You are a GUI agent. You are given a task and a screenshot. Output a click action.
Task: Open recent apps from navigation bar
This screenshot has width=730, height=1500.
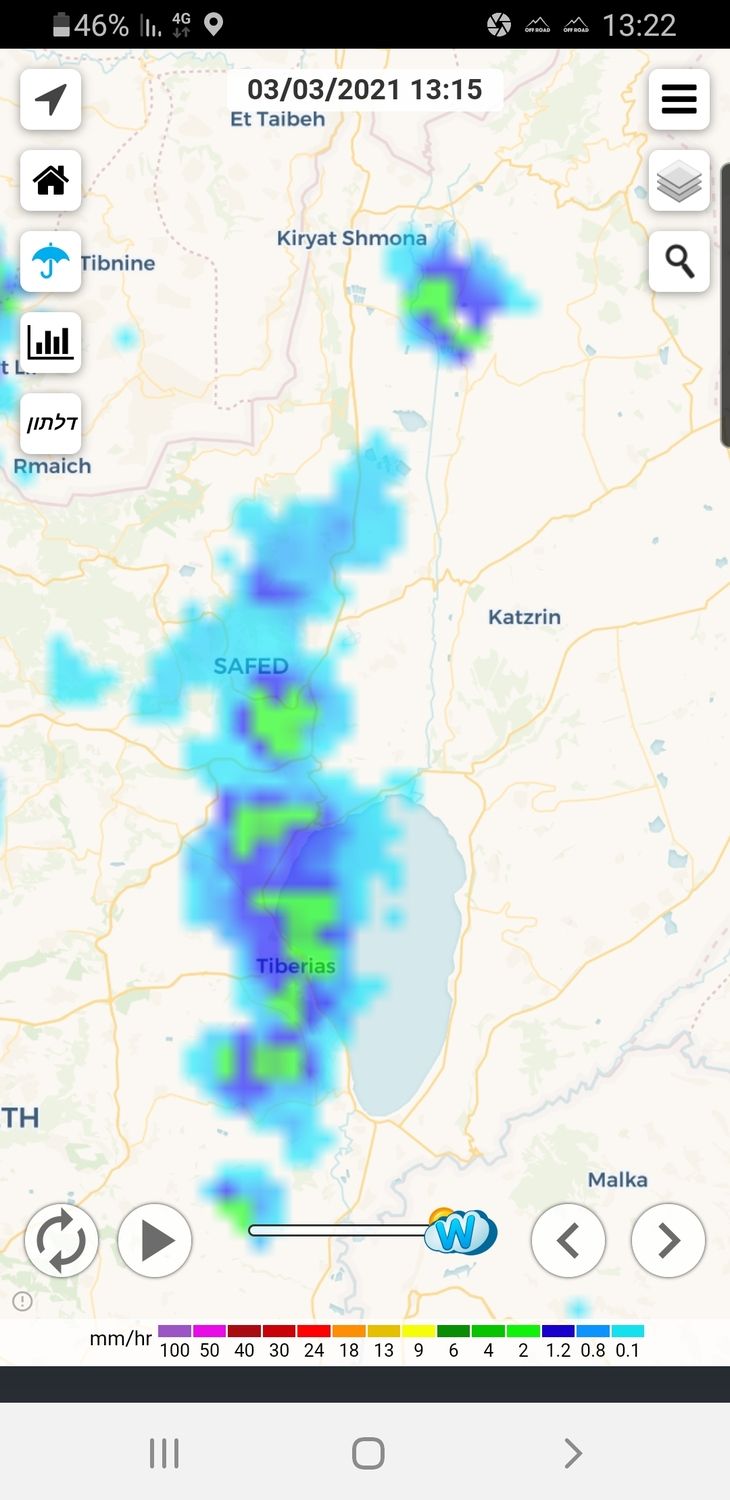(x=163, y=1453)
